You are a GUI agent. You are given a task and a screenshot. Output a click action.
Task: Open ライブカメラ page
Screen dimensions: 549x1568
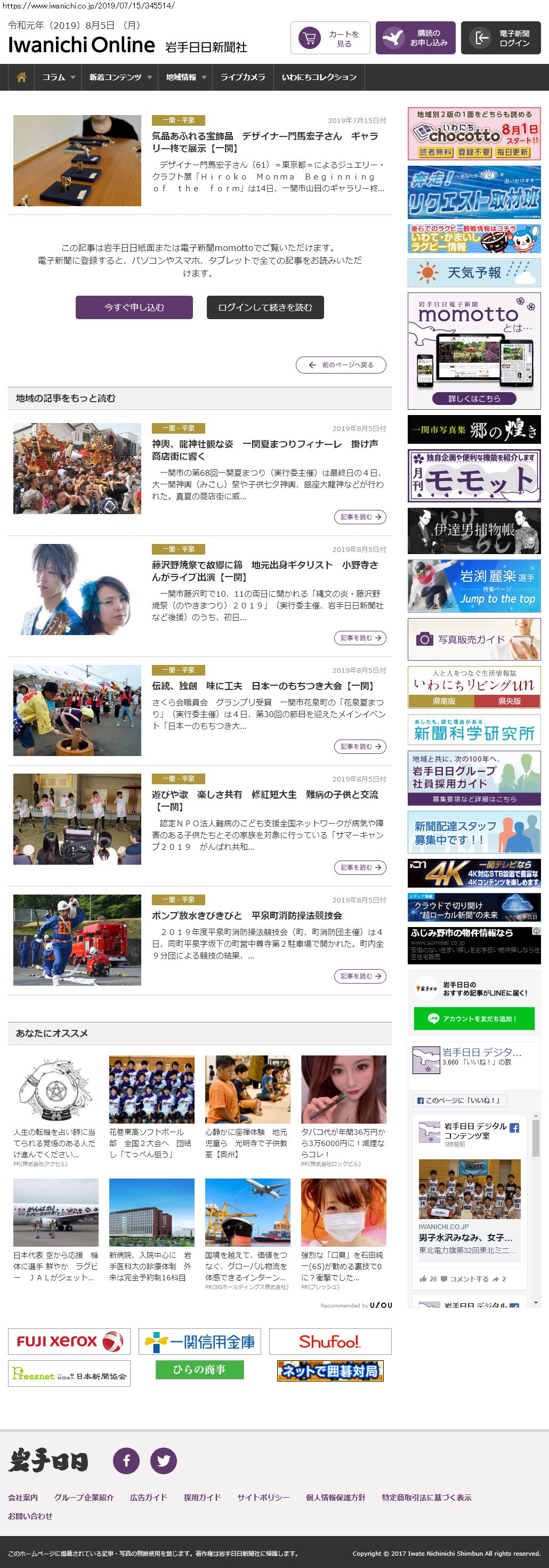[242, 77]
